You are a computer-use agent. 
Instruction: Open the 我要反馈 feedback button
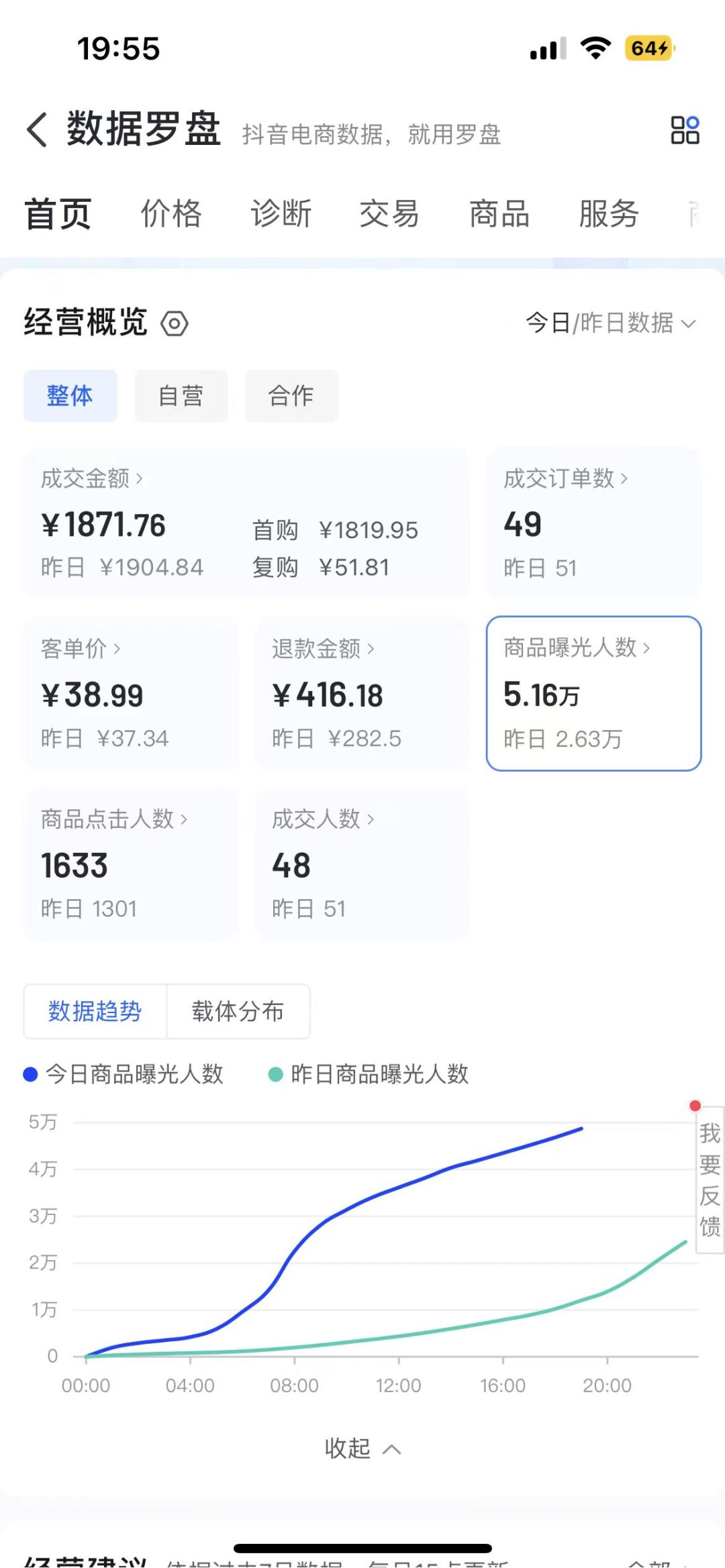point(710,1180)
